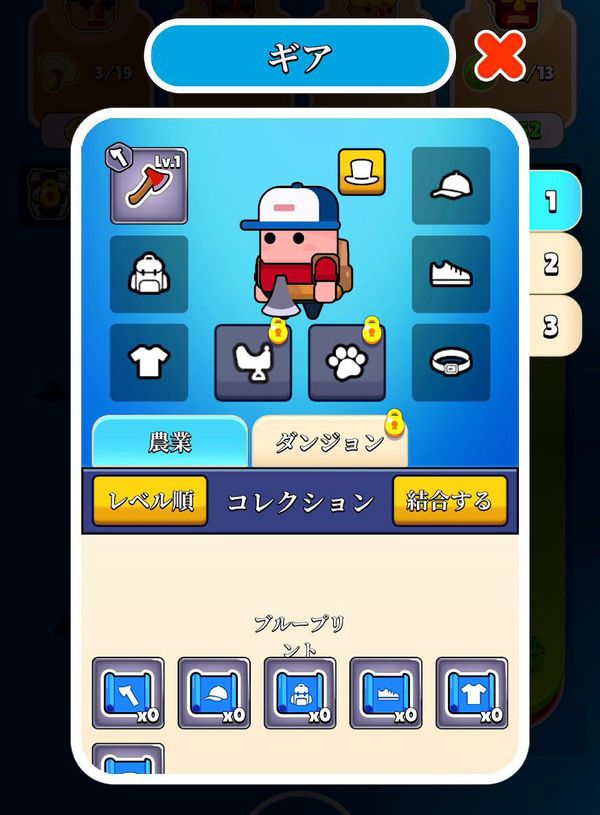Tap the 結合する button

pos(450,501)
